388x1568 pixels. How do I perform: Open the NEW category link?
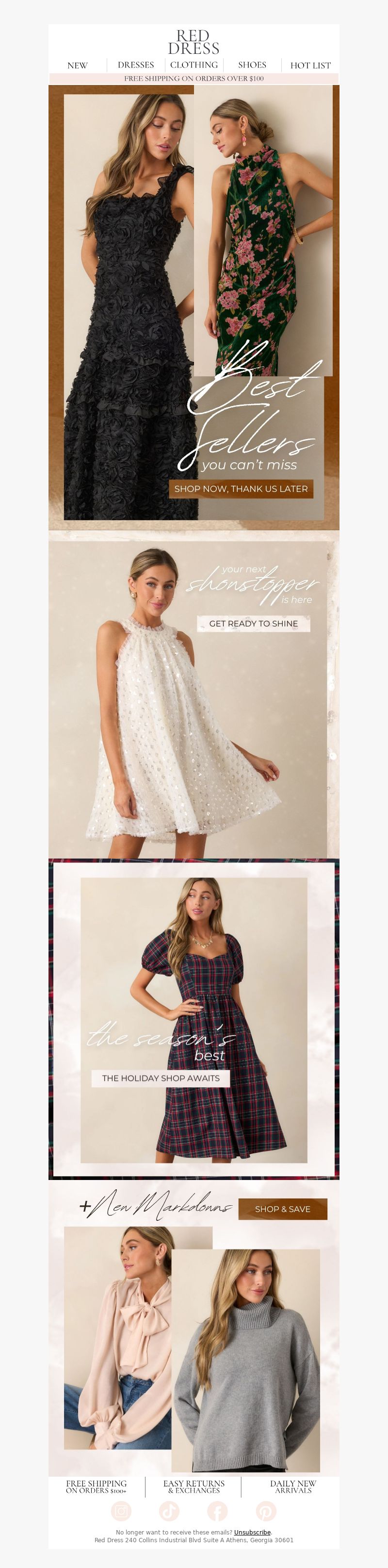pyautogui.click(x=77, y=65)
